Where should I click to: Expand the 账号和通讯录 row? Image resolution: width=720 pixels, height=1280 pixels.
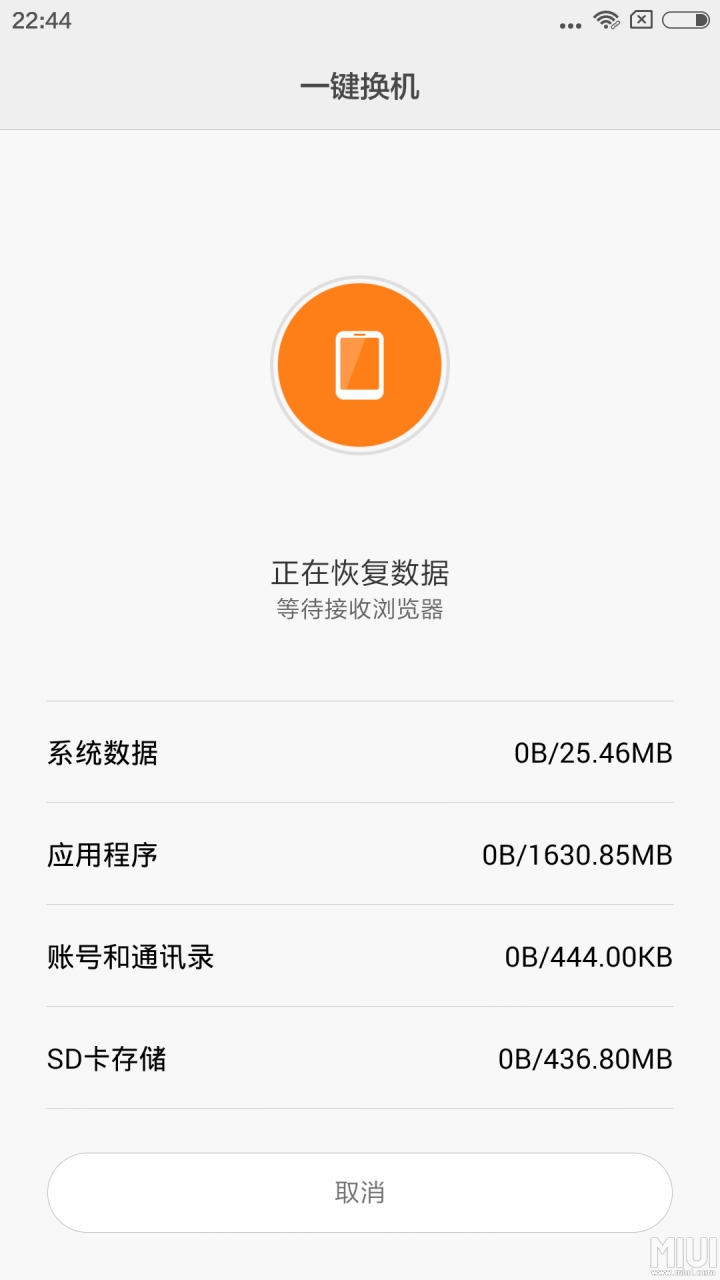click(x=360, y=957)
